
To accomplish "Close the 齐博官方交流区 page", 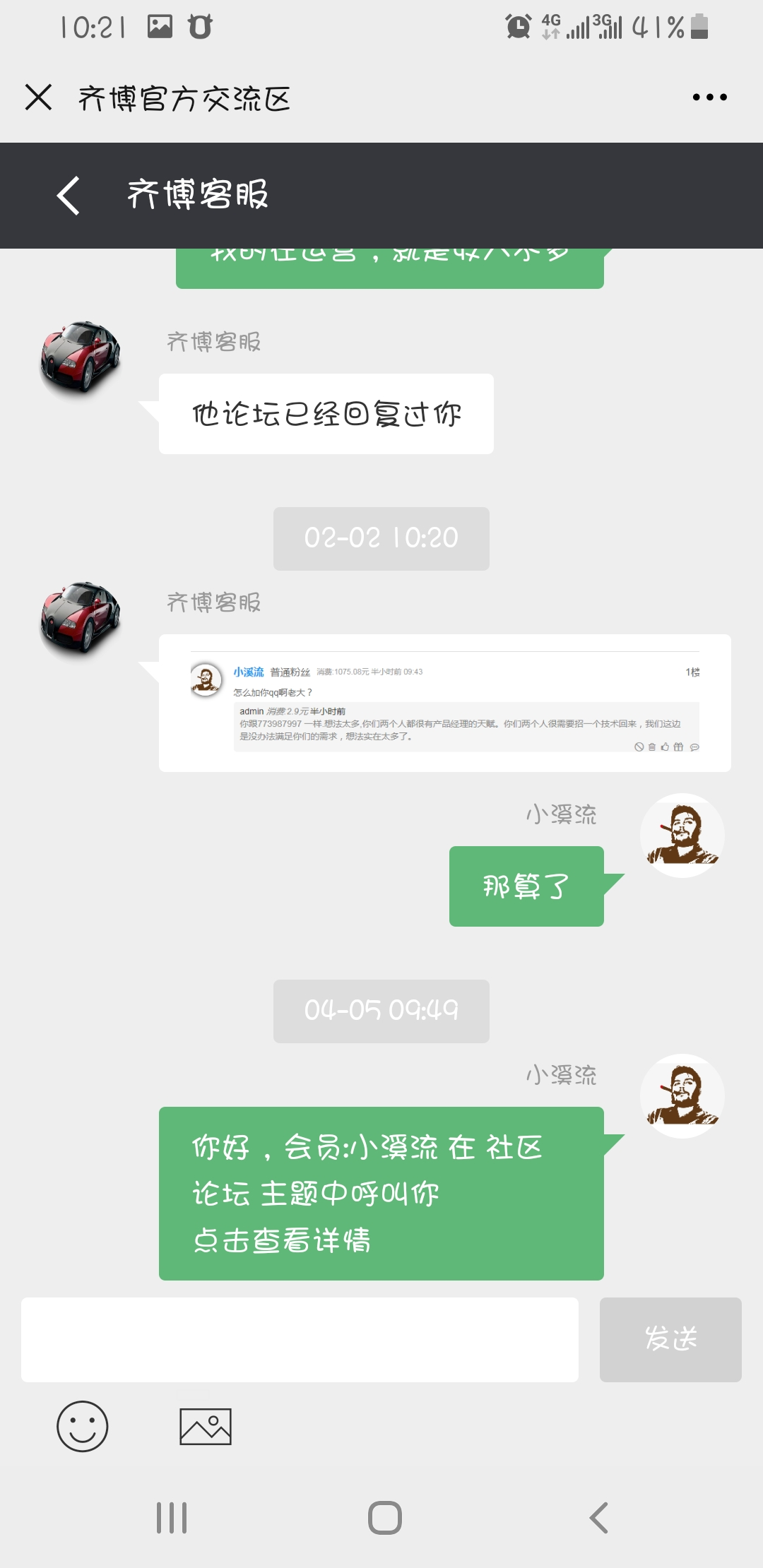I will point(38,97).
